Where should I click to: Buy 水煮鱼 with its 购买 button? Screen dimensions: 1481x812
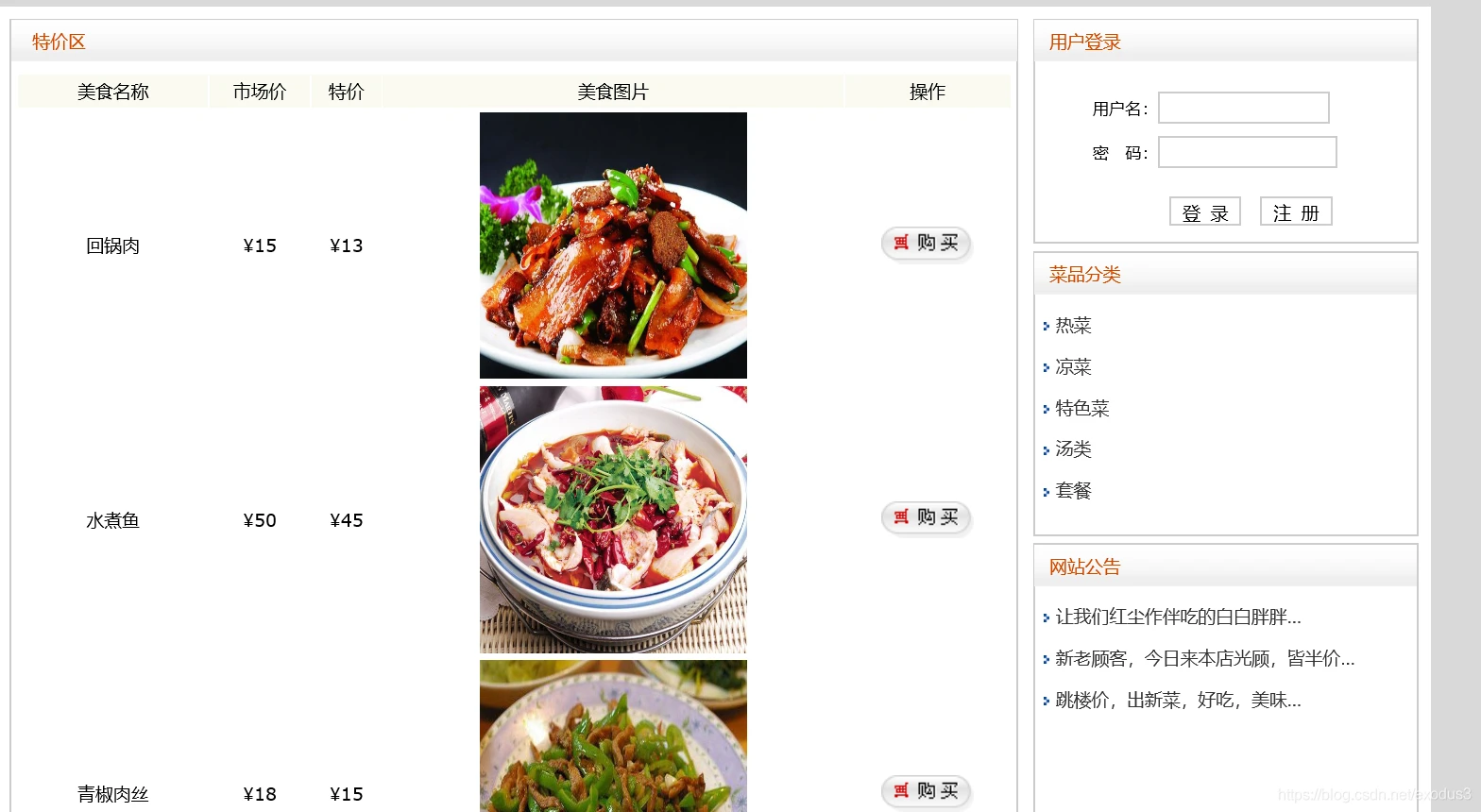point(926,517)
